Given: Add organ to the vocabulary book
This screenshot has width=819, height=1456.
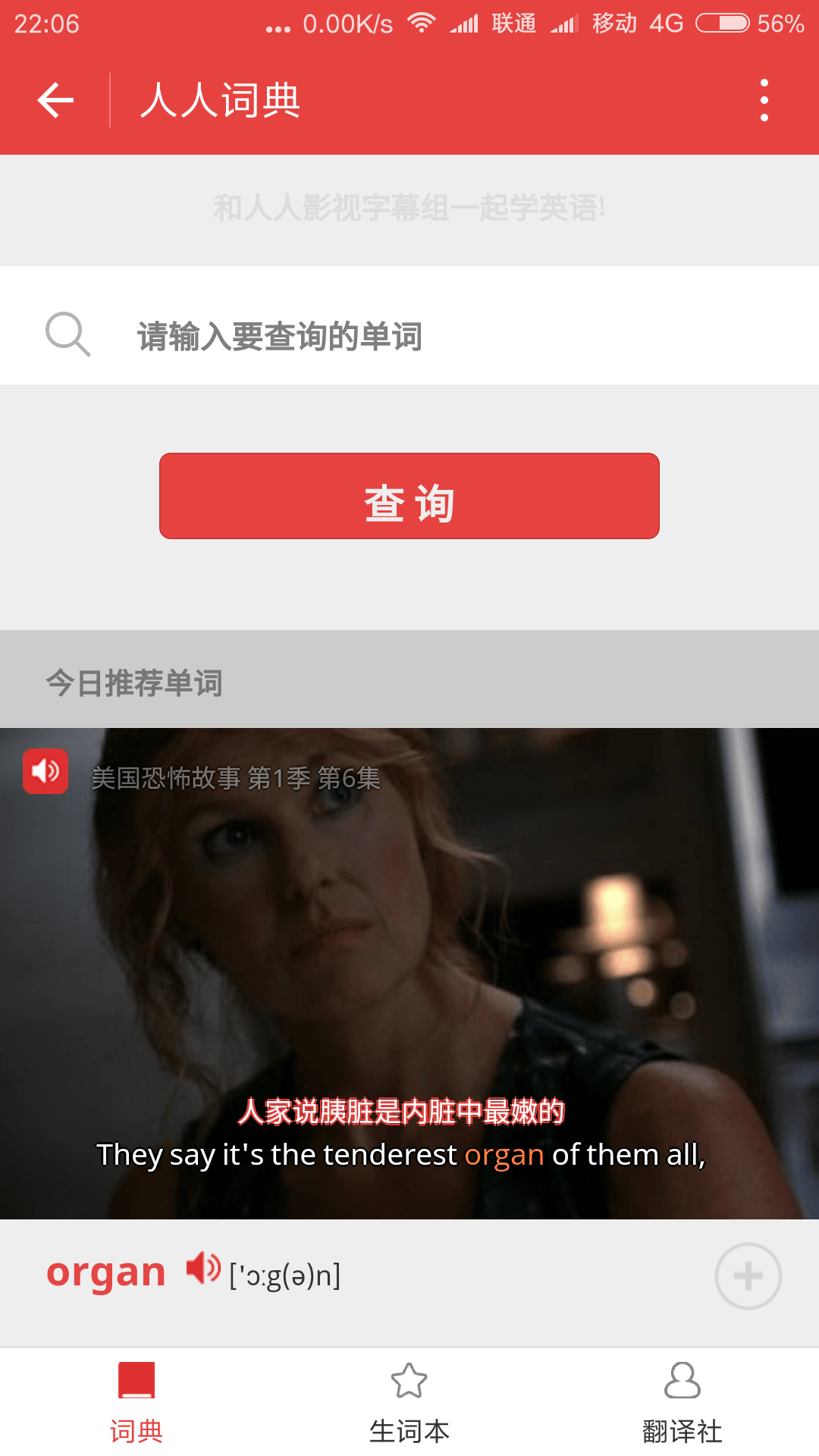Looking at the screenshot, I should pos(748,1276).
